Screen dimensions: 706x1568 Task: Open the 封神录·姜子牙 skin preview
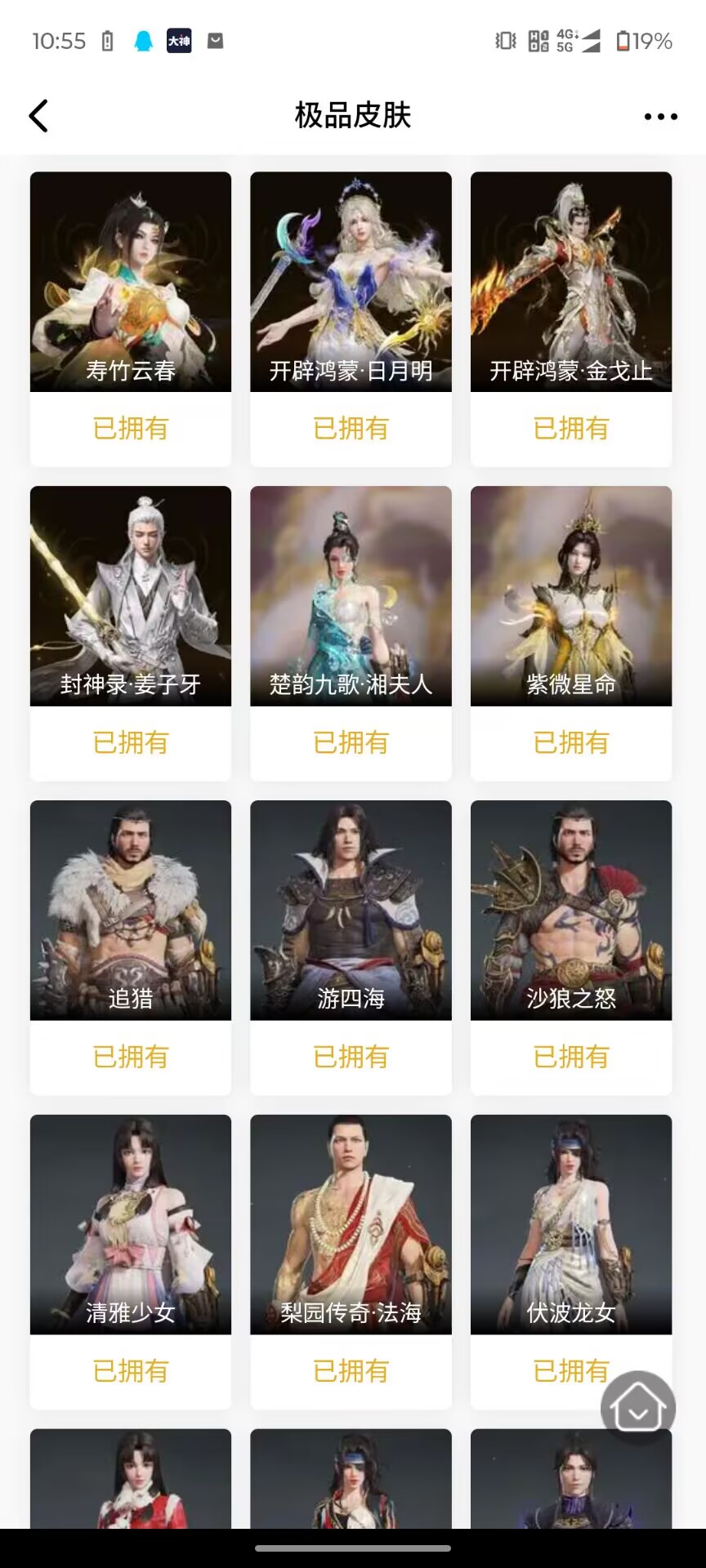click(130, 595)
